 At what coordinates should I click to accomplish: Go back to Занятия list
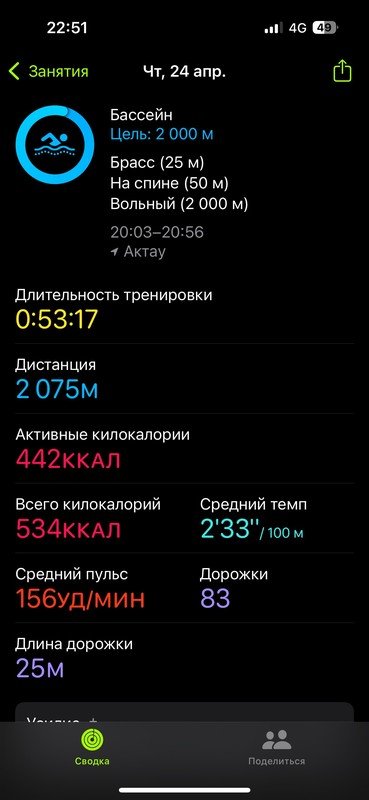click(48, 71)
